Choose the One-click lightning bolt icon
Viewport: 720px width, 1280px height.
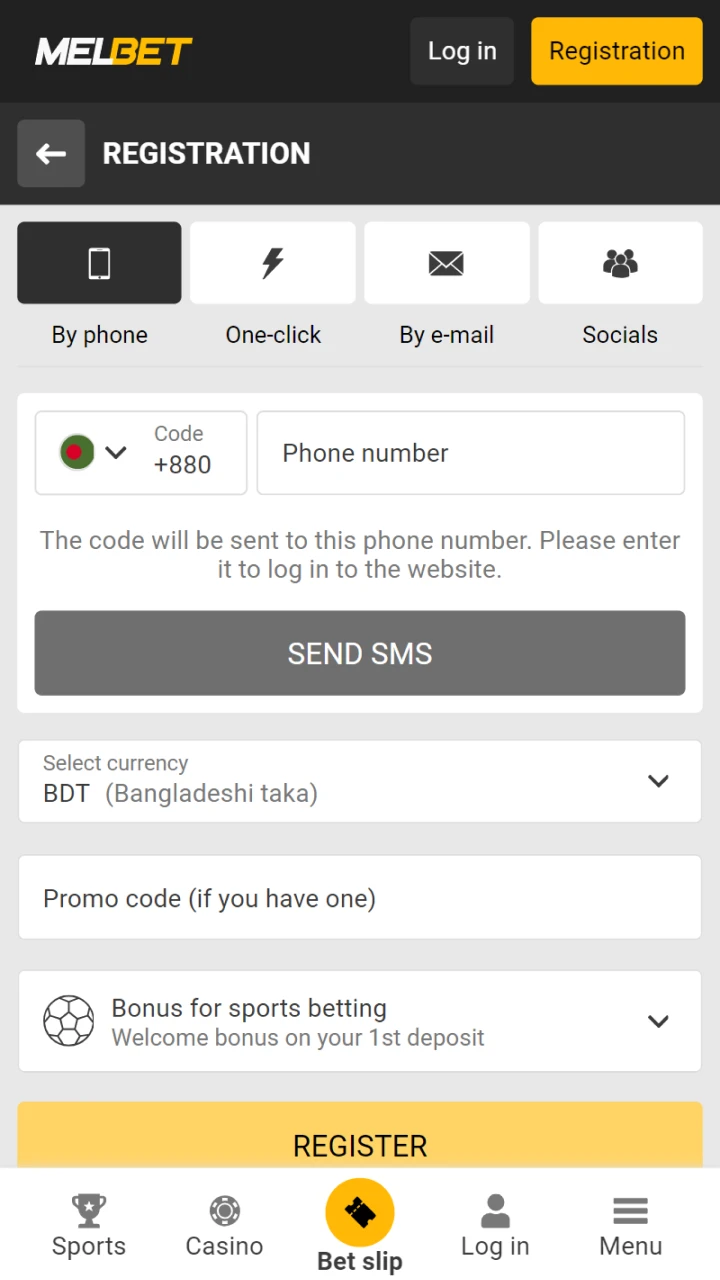tap(272, 263)
